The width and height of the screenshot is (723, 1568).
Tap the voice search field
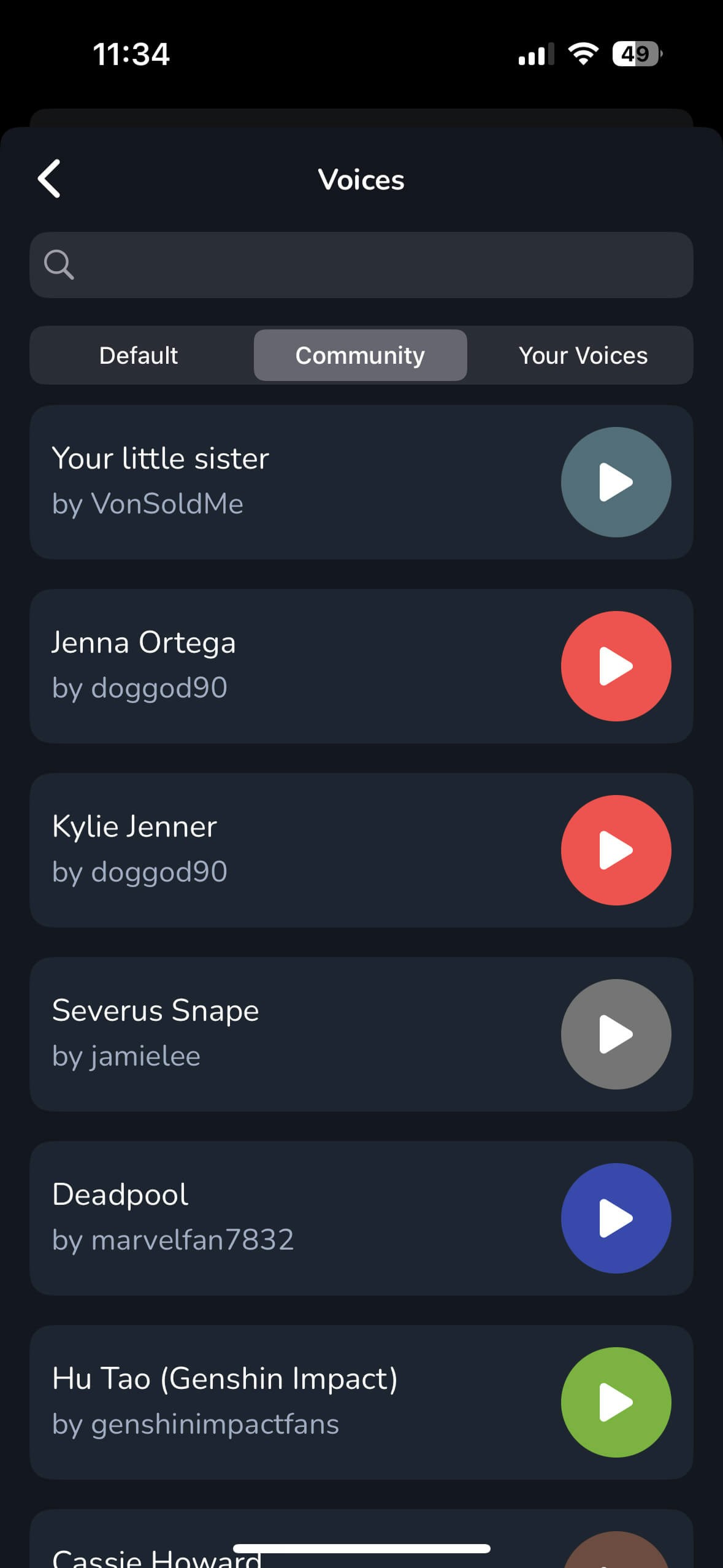click(361, 265)
